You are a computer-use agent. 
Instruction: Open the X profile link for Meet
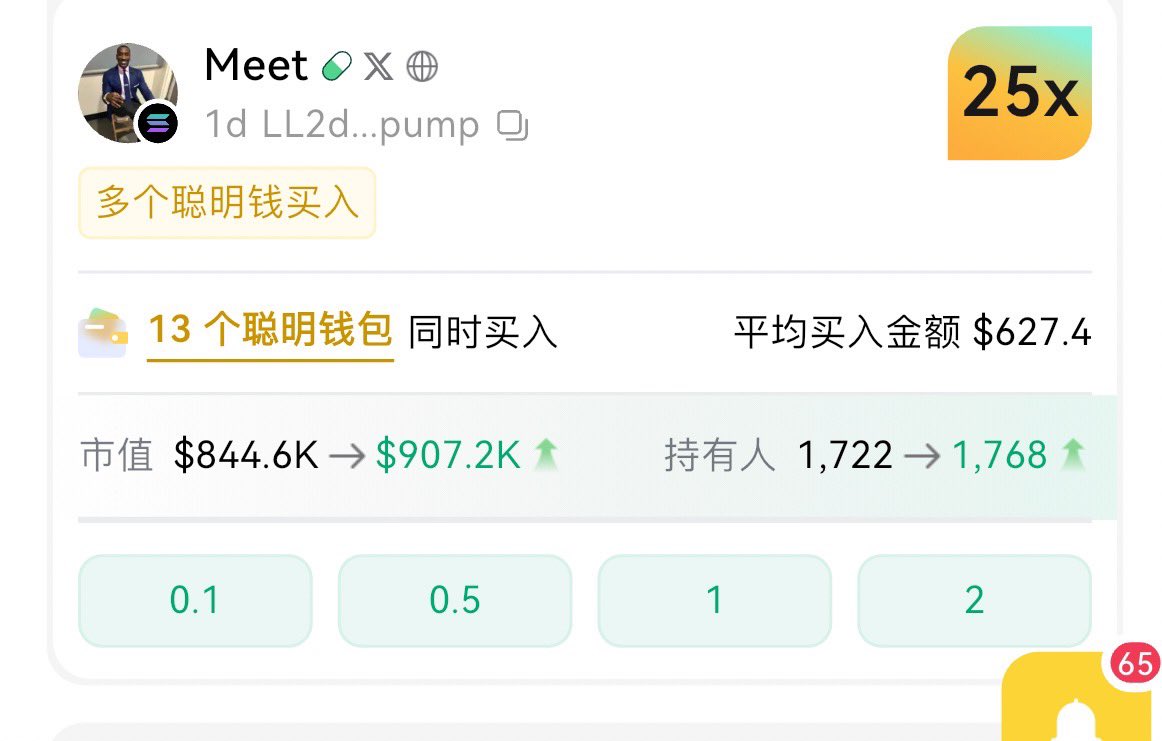click(x=378, y=67)
